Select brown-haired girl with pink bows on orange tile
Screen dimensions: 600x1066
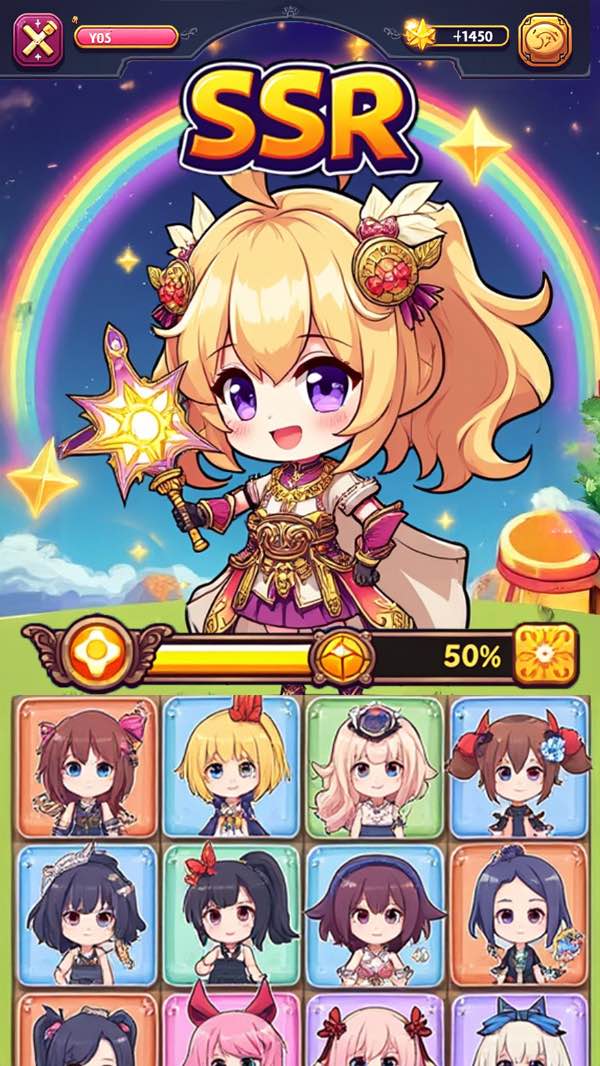[x=87, y=766]
